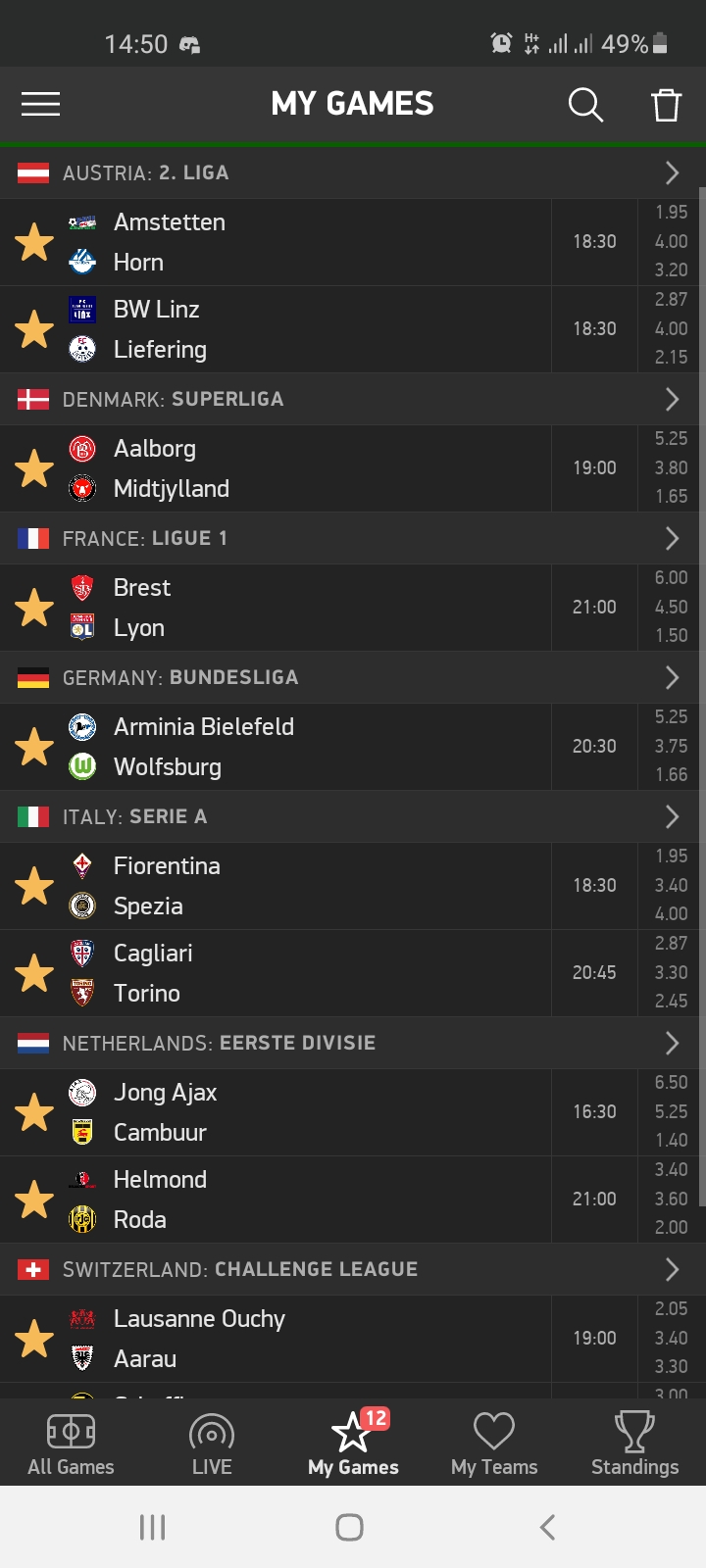The width and height of the screenshot is (706, 1568).
Task: Open the Denmark Superliga league page
Action: coord(353,399)
